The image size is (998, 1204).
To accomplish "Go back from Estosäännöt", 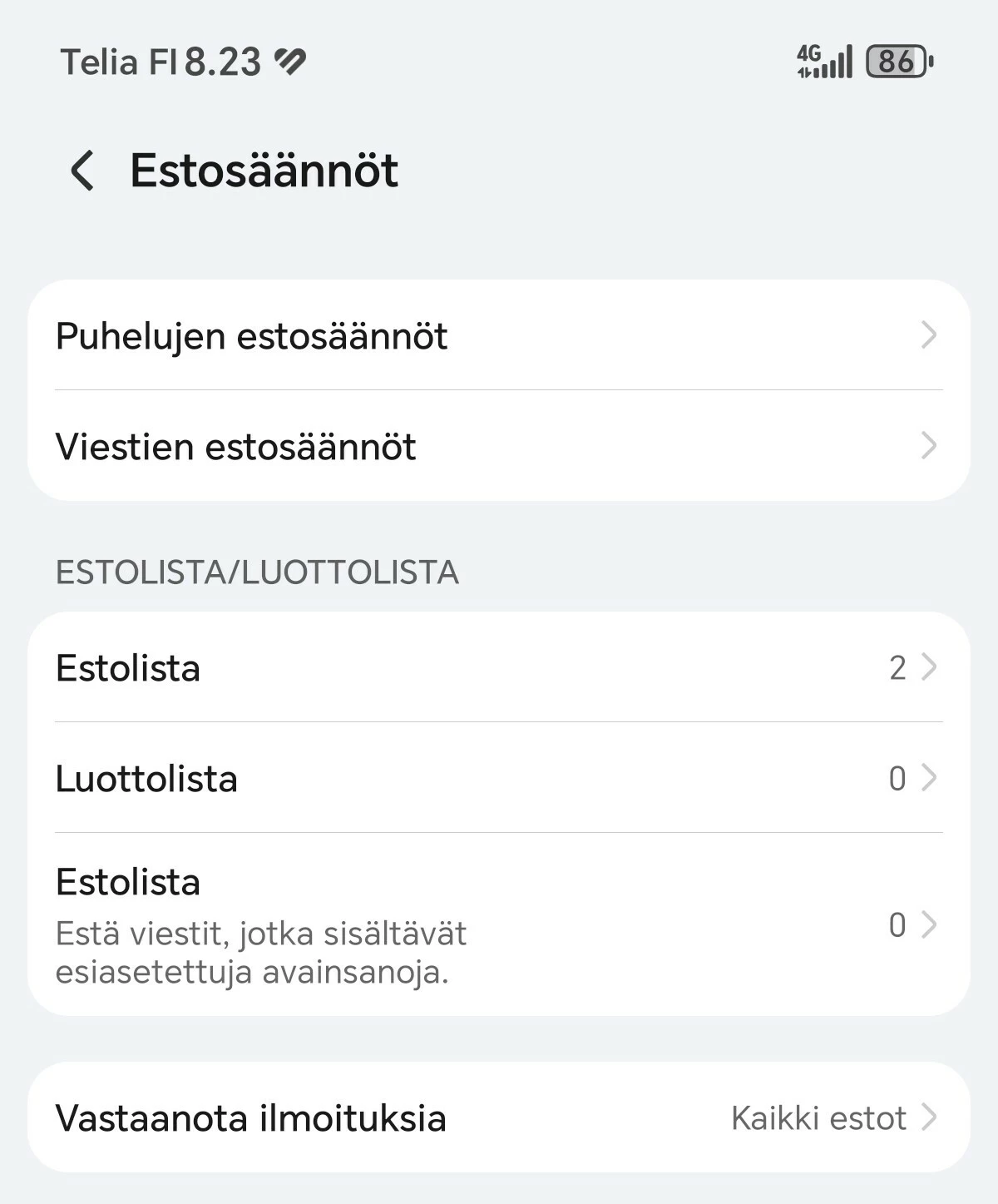I will [x=82, y=171].
